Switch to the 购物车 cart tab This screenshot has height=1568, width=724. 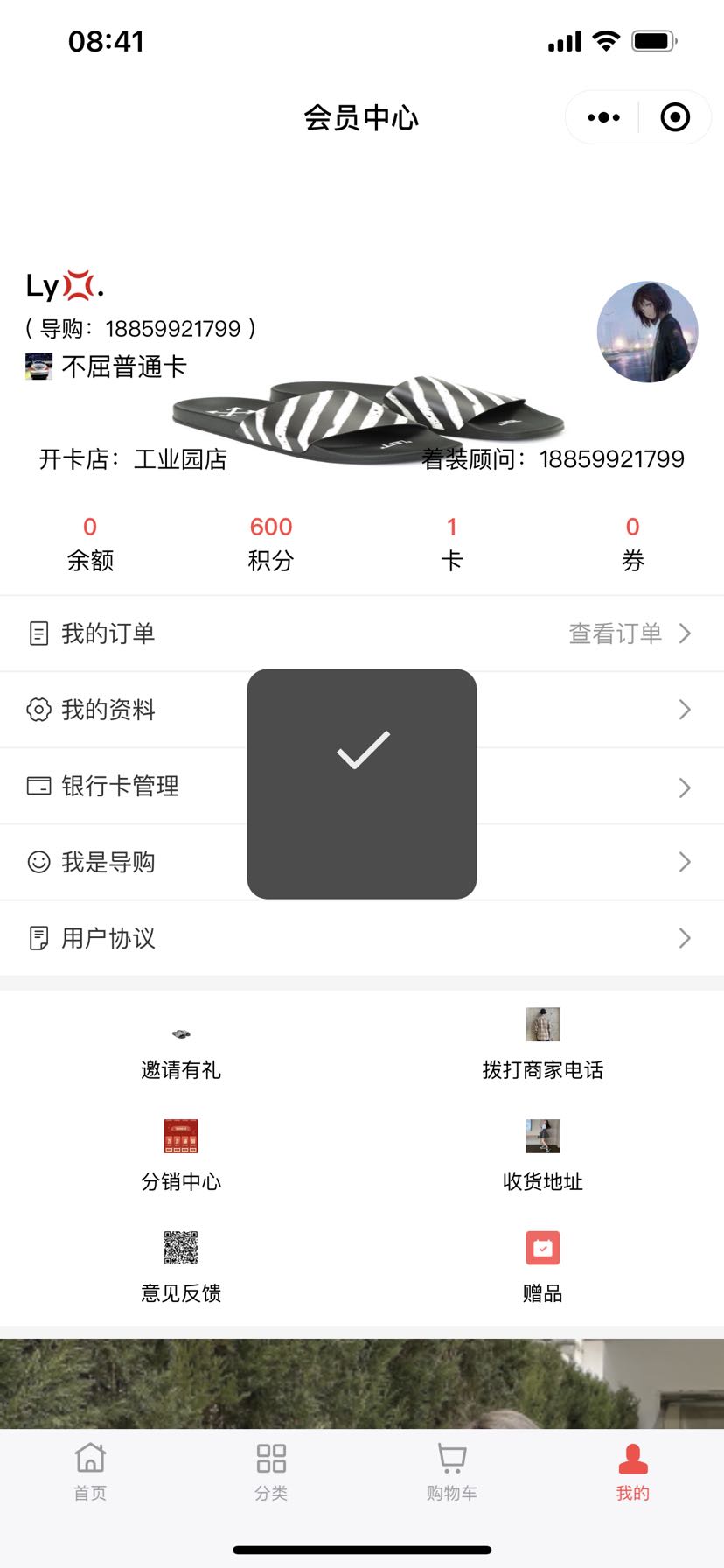451,1473
